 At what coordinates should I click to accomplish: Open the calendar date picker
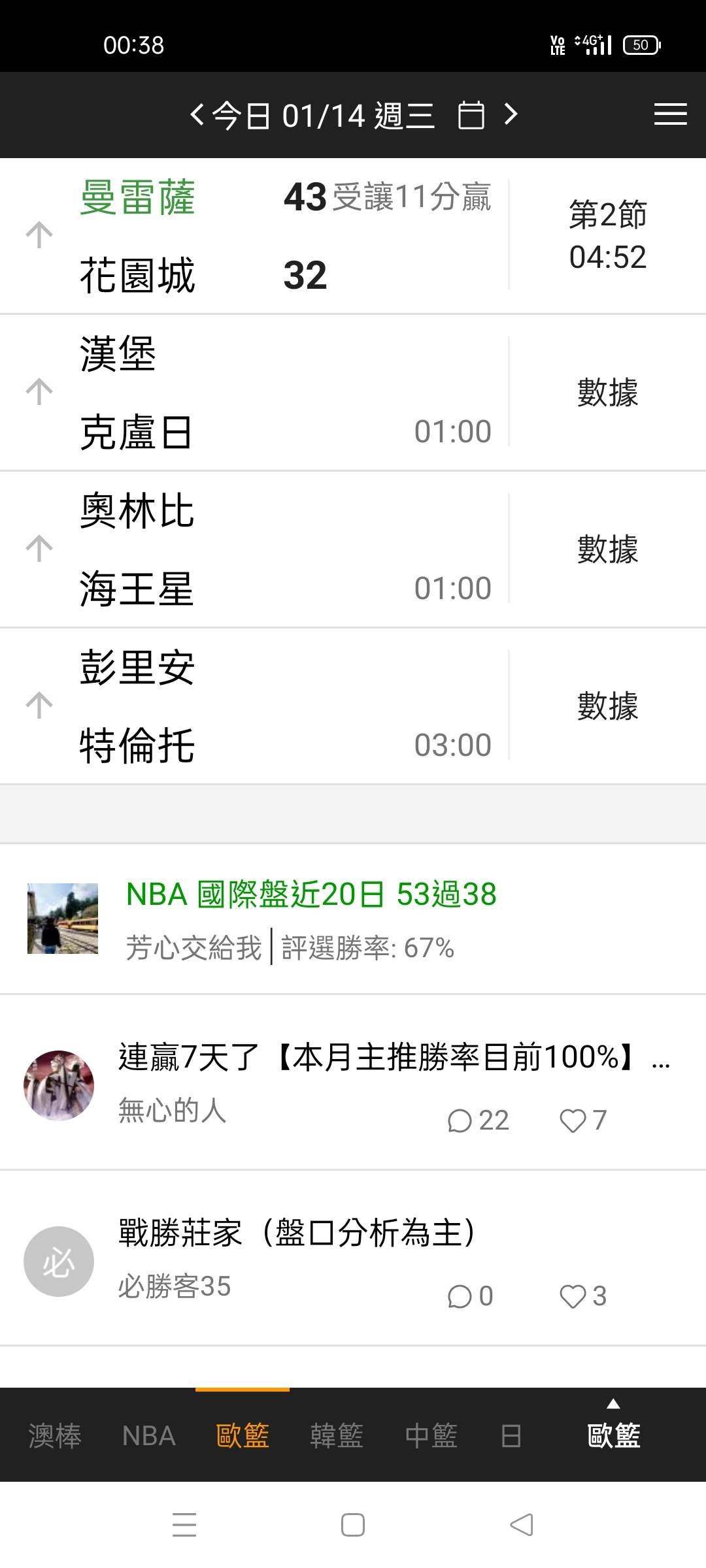pos(471,116)
